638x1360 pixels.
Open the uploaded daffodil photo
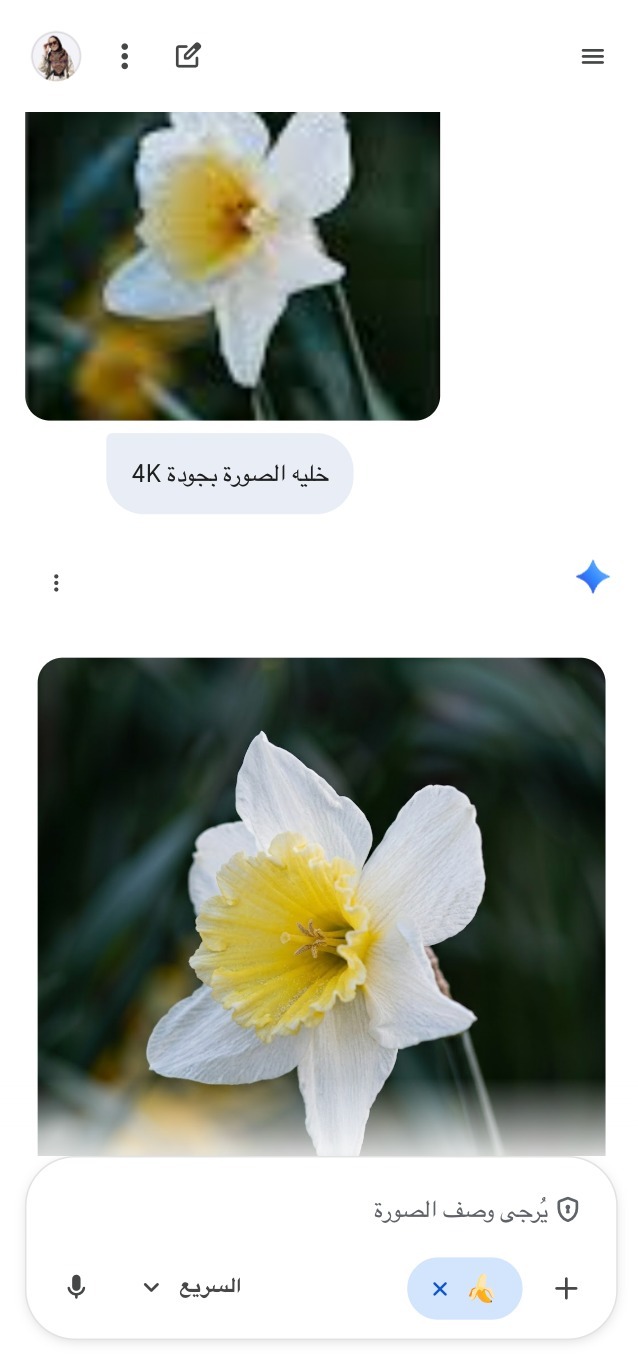point(232,265)
